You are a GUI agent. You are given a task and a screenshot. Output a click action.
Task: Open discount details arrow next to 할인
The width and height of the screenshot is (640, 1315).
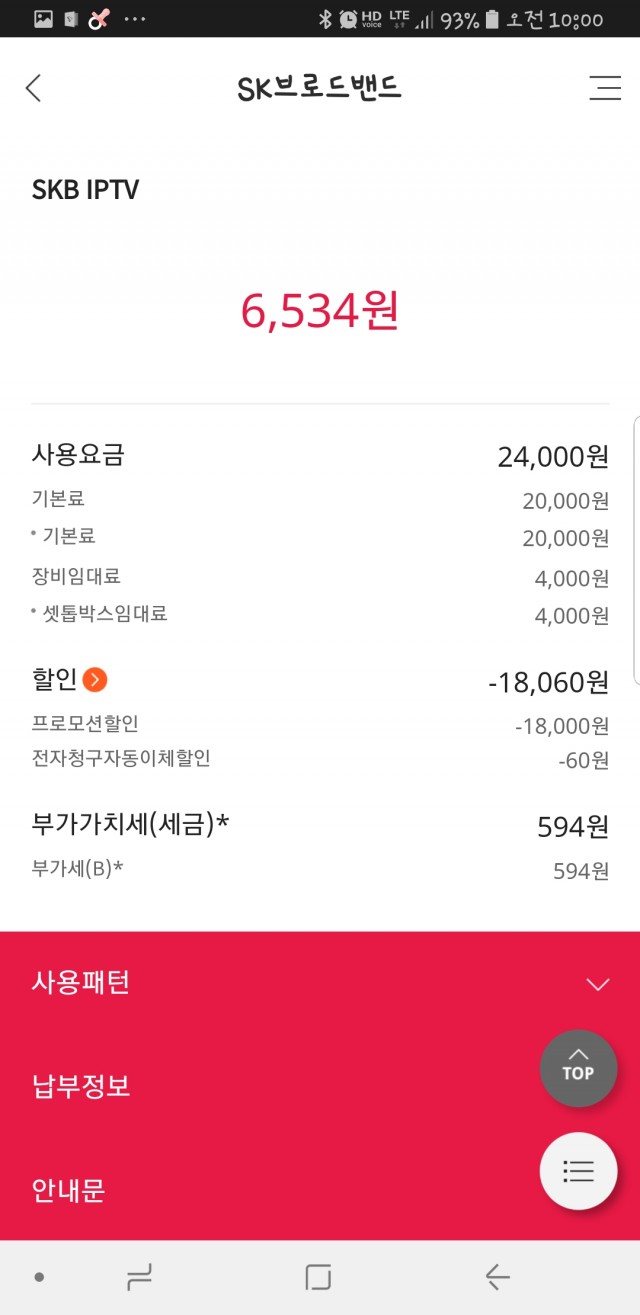(95, 681)
